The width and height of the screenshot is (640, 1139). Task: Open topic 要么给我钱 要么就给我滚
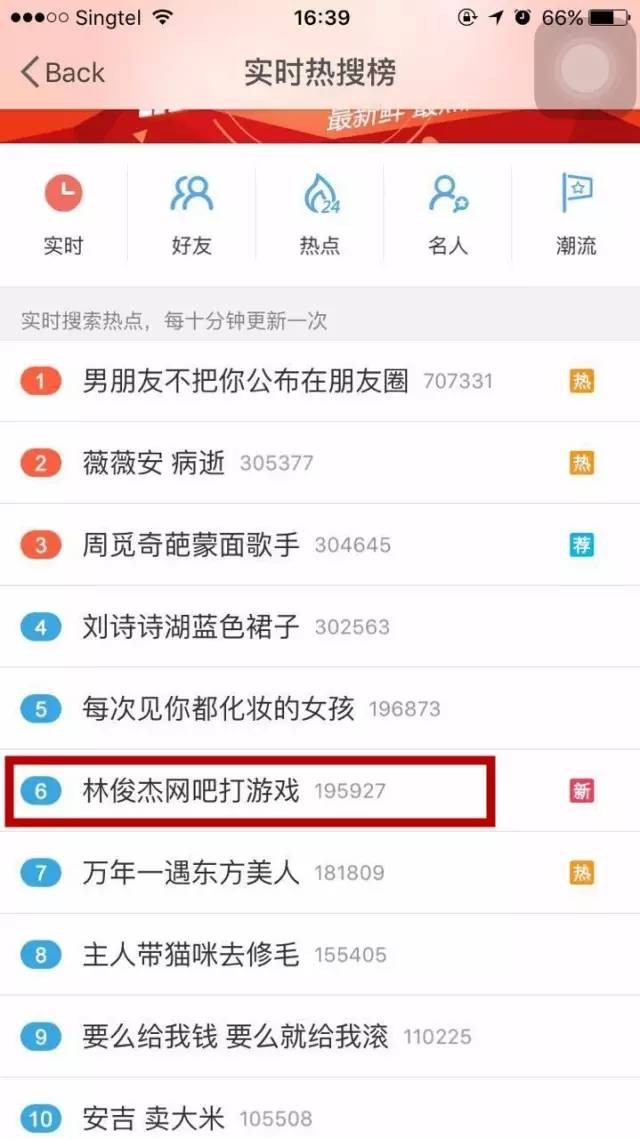pos(235,1037)
